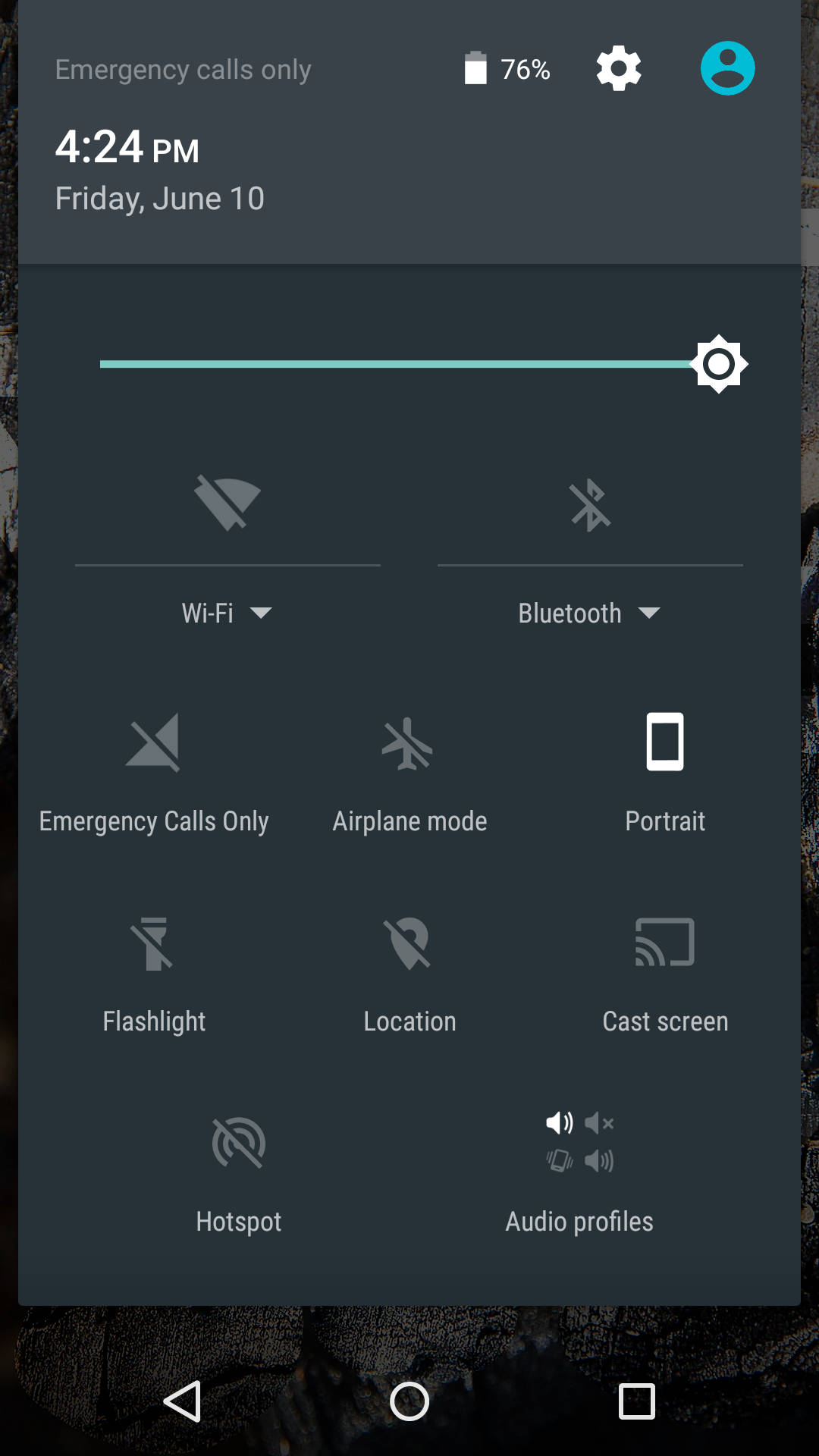Expand the Wi-Fi network list
Image resolution: width=819 pixels, height=1456 pixels.
(x=262, y=613)
